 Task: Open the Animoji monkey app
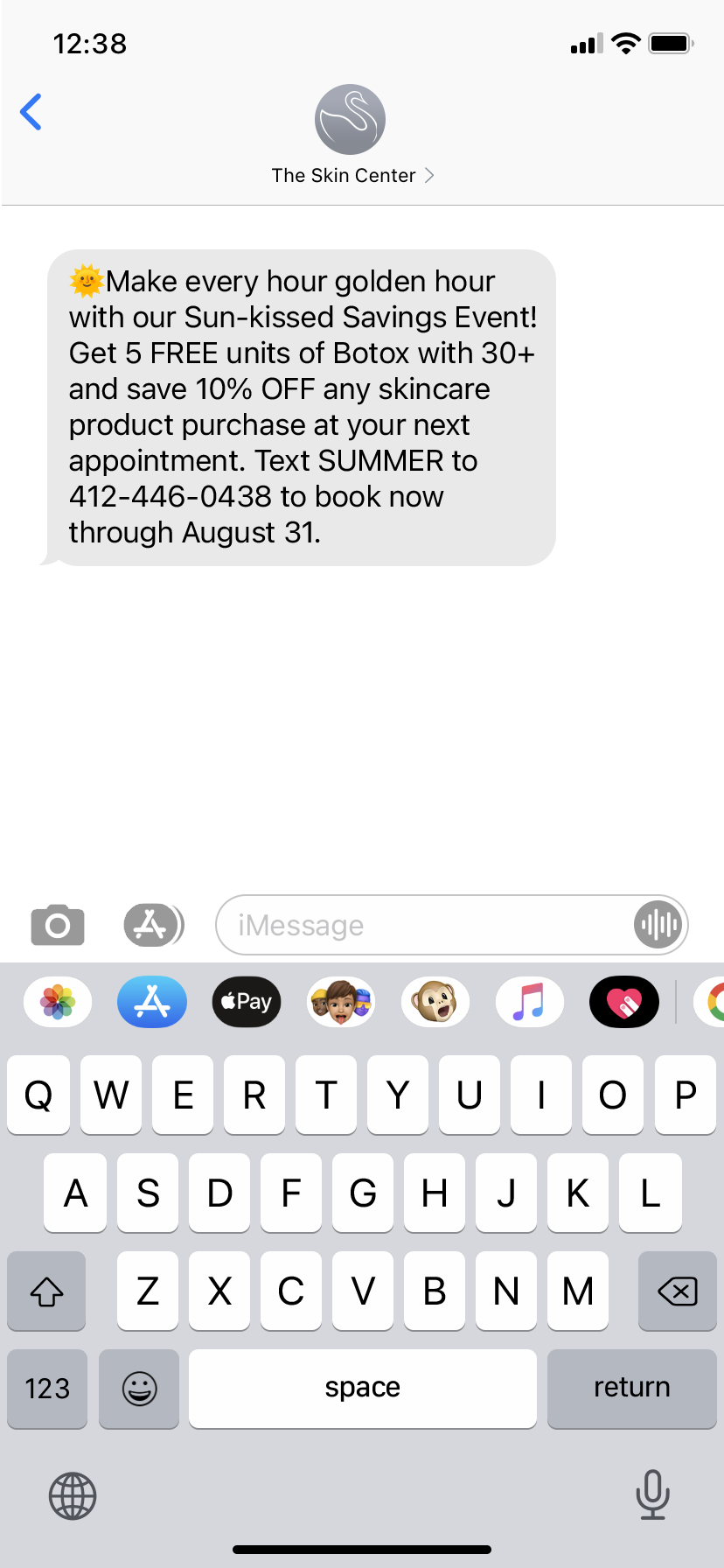click(x=435, y=1002)
